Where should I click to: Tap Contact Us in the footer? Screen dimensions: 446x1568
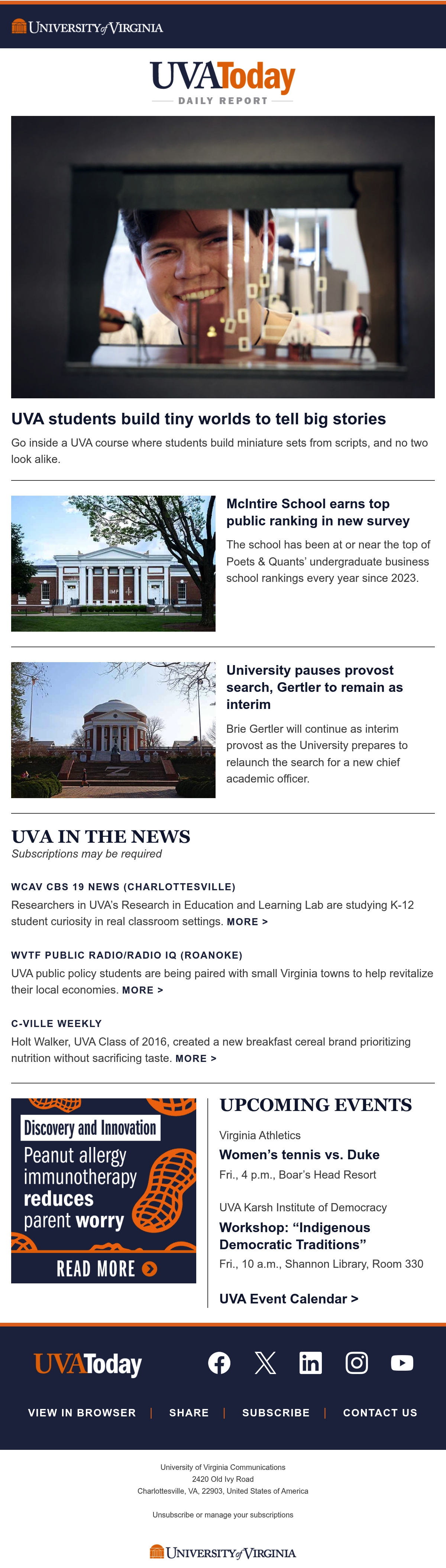(x=380, y=1413)
